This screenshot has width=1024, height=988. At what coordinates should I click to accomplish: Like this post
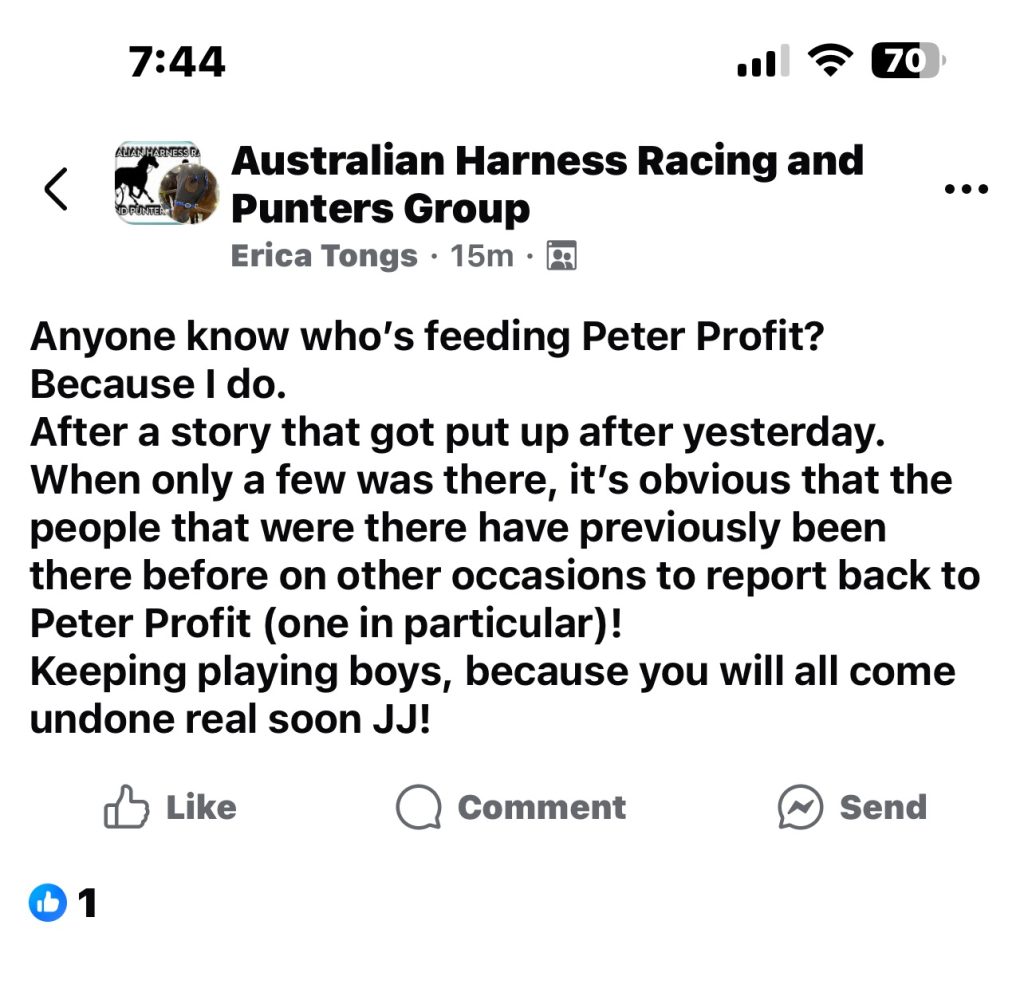tap(171, 807)
